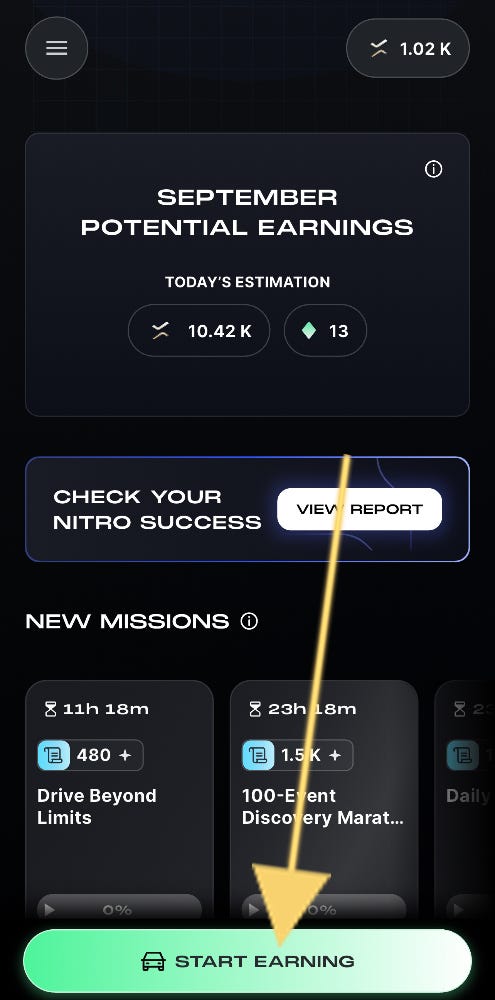The width and height of the screenshot is (495, 1000).
Task: Open the 1.02 K balance pill
Action: pos(408,48)
